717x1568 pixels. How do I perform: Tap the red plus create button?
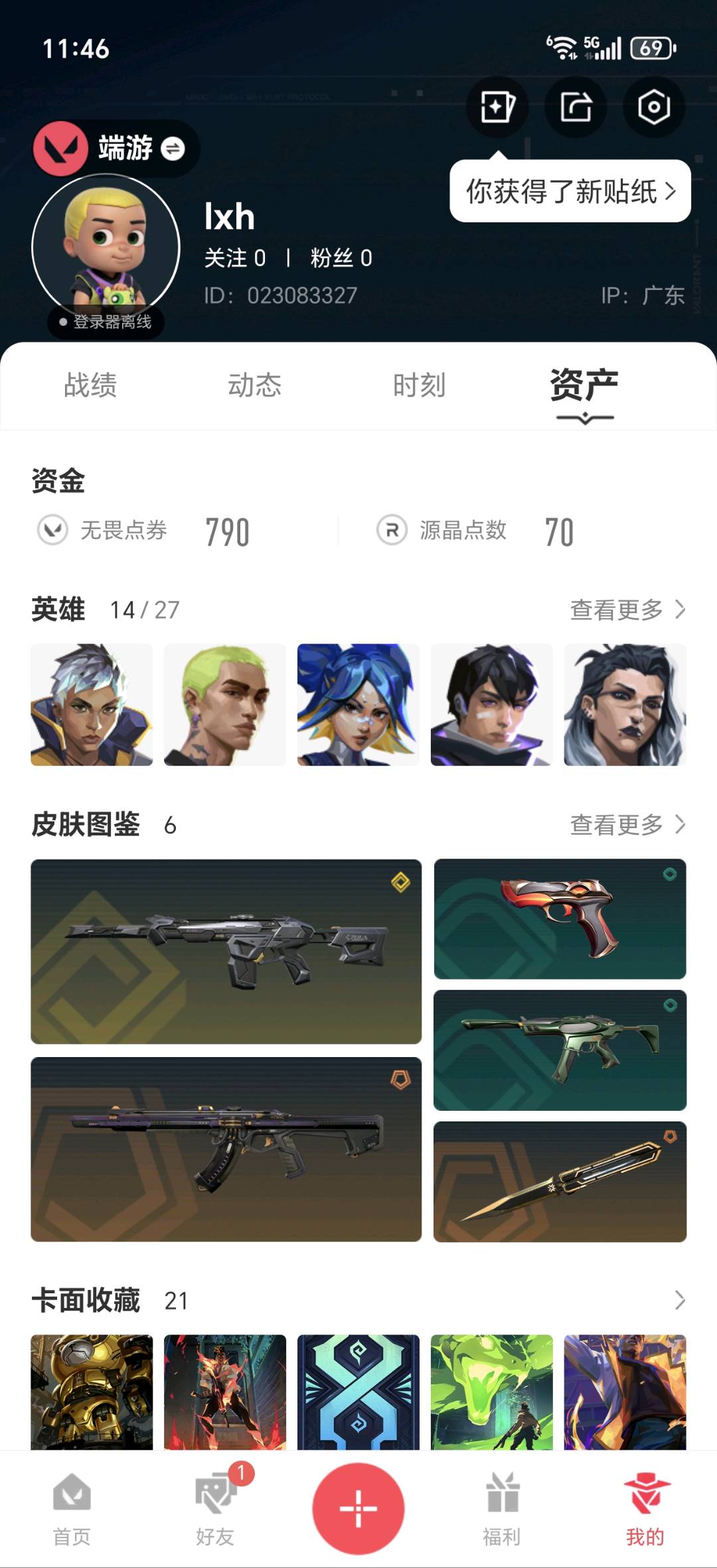(x=358, y=1508)
